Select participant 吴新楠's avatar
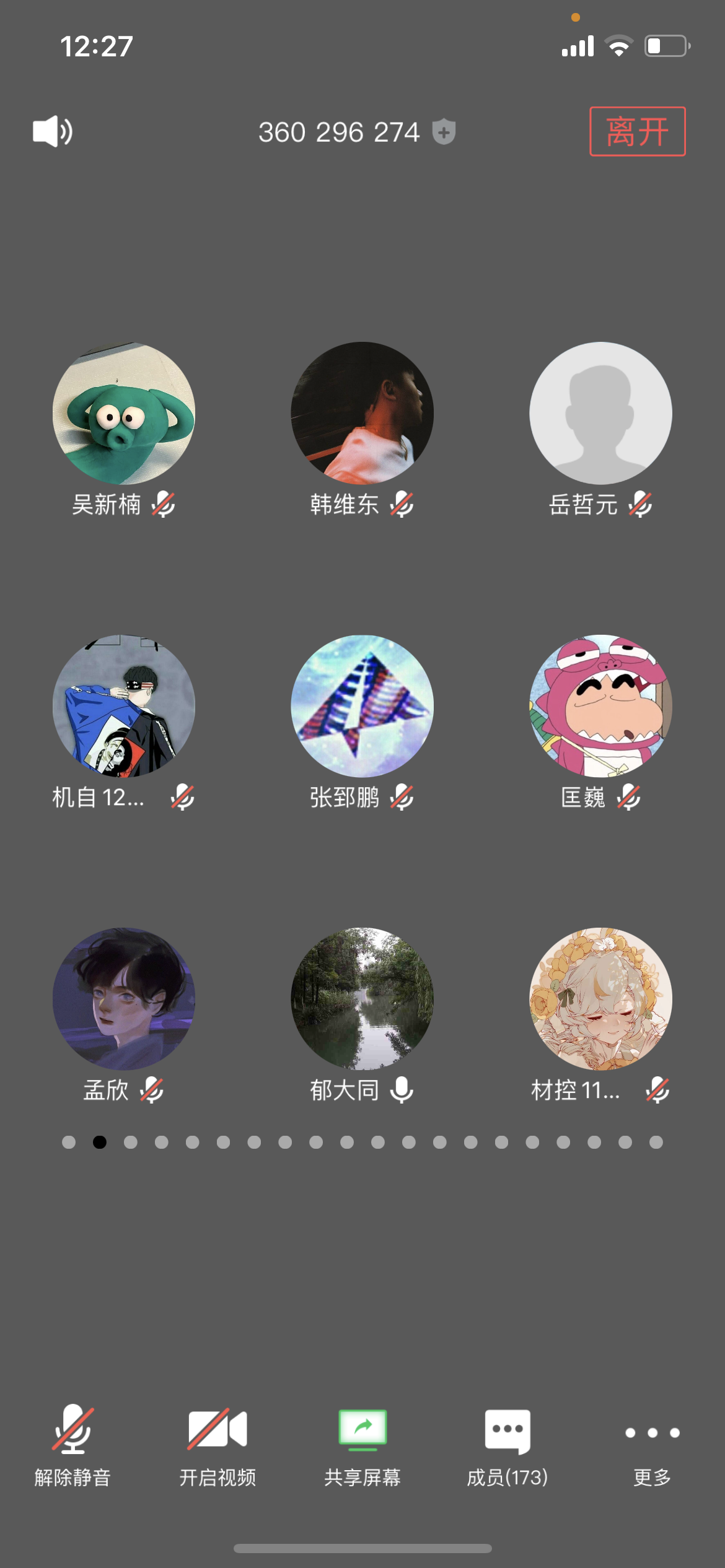This screenshot has height=1568, width=725. [x=124, y=413]
